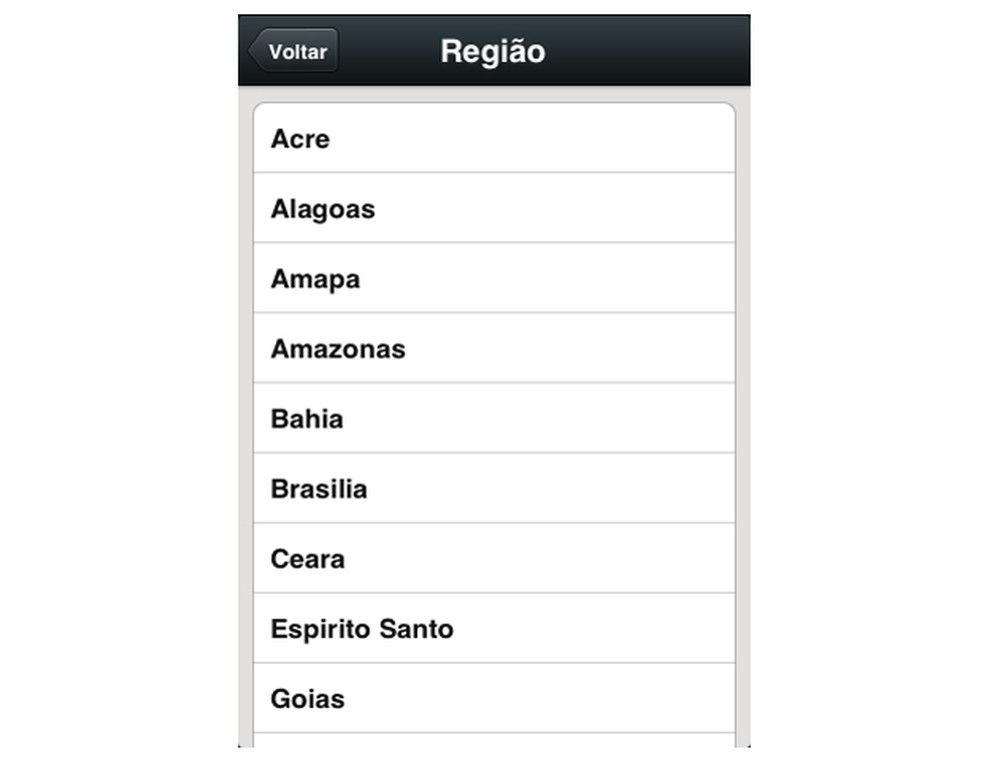Pick Bahia from the region list
The image size is (984, 762).
494,419
